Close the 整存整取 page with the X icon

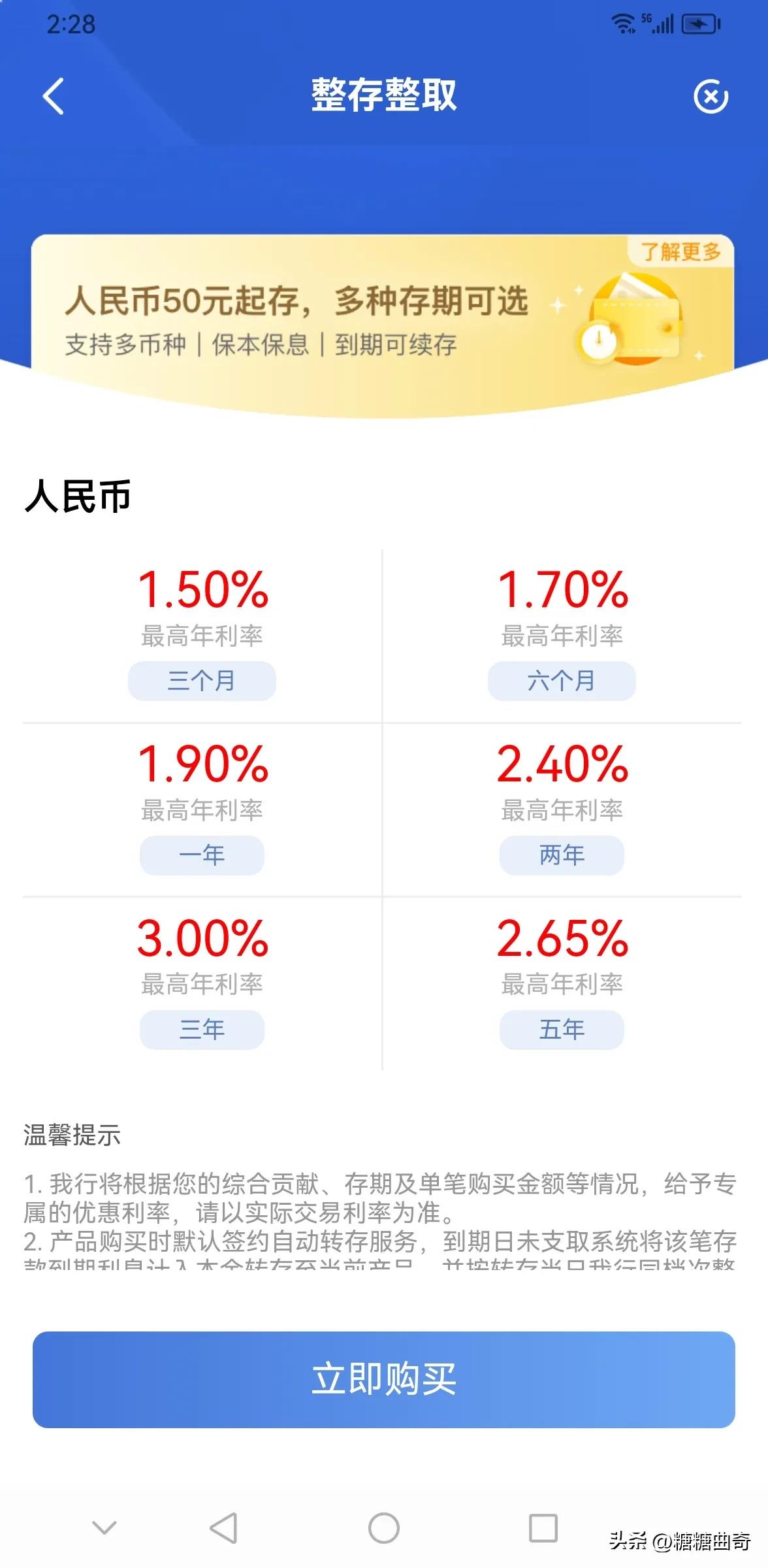[711, 97]
